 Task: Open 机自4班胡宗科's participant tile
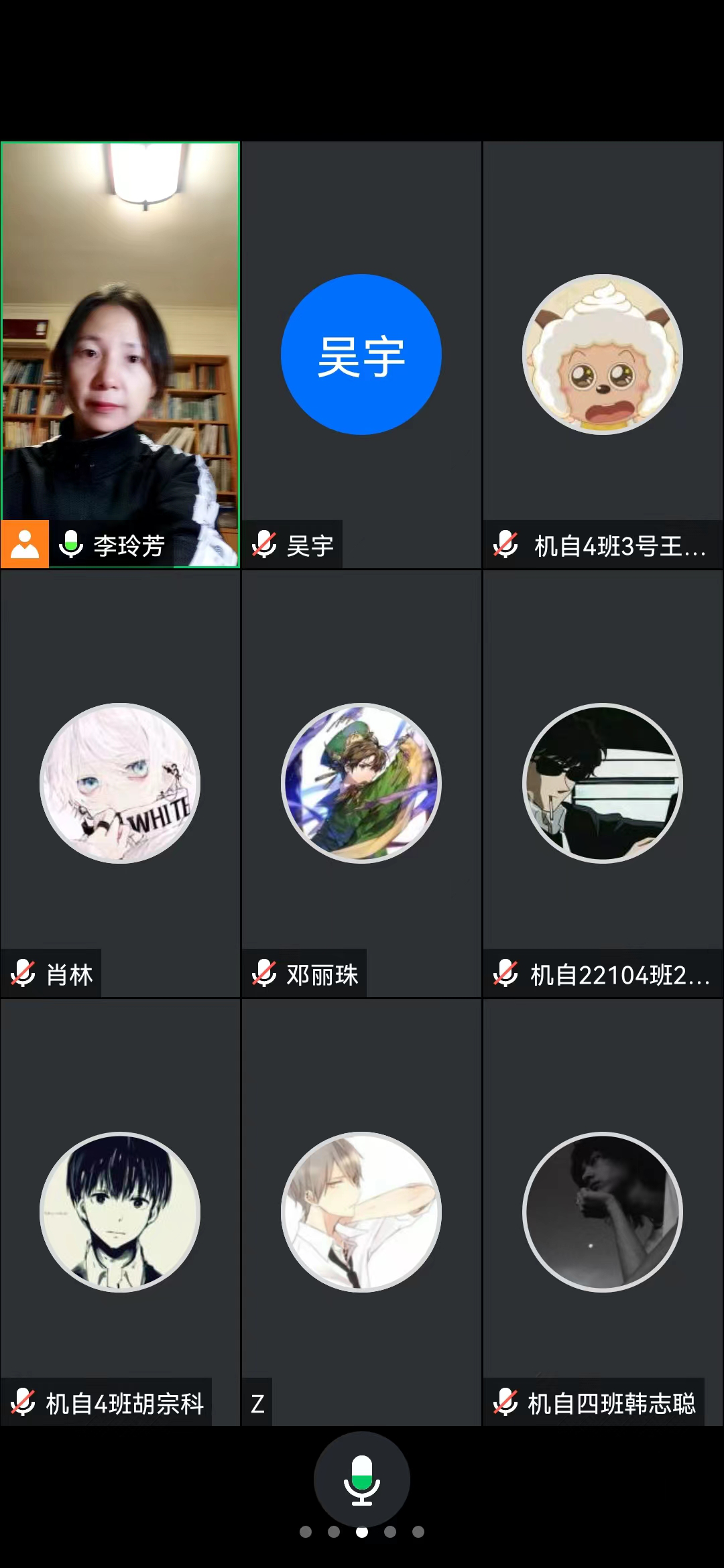click(x=121, y=1212)
